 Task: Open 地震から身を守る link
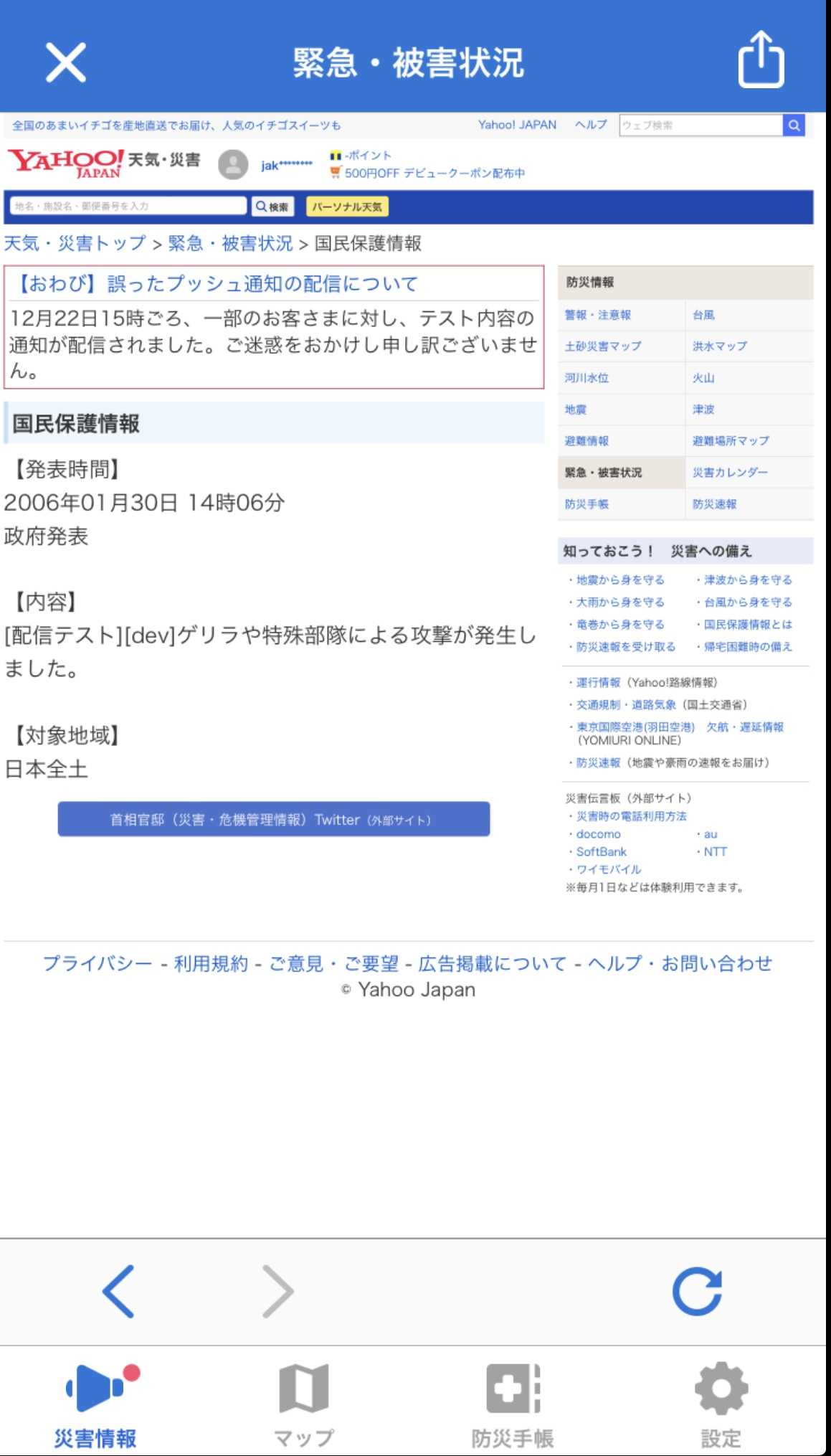pos(620,580)
